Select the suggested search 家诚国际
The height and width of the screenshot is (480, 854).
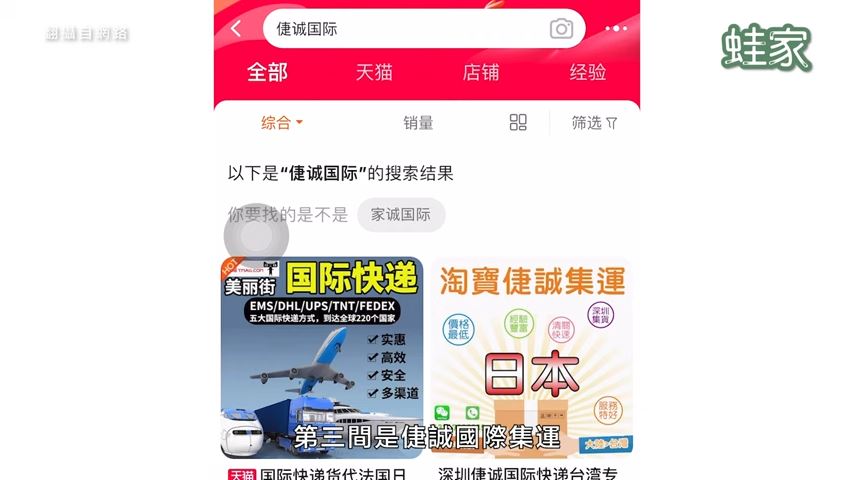[x=401, y=214]
